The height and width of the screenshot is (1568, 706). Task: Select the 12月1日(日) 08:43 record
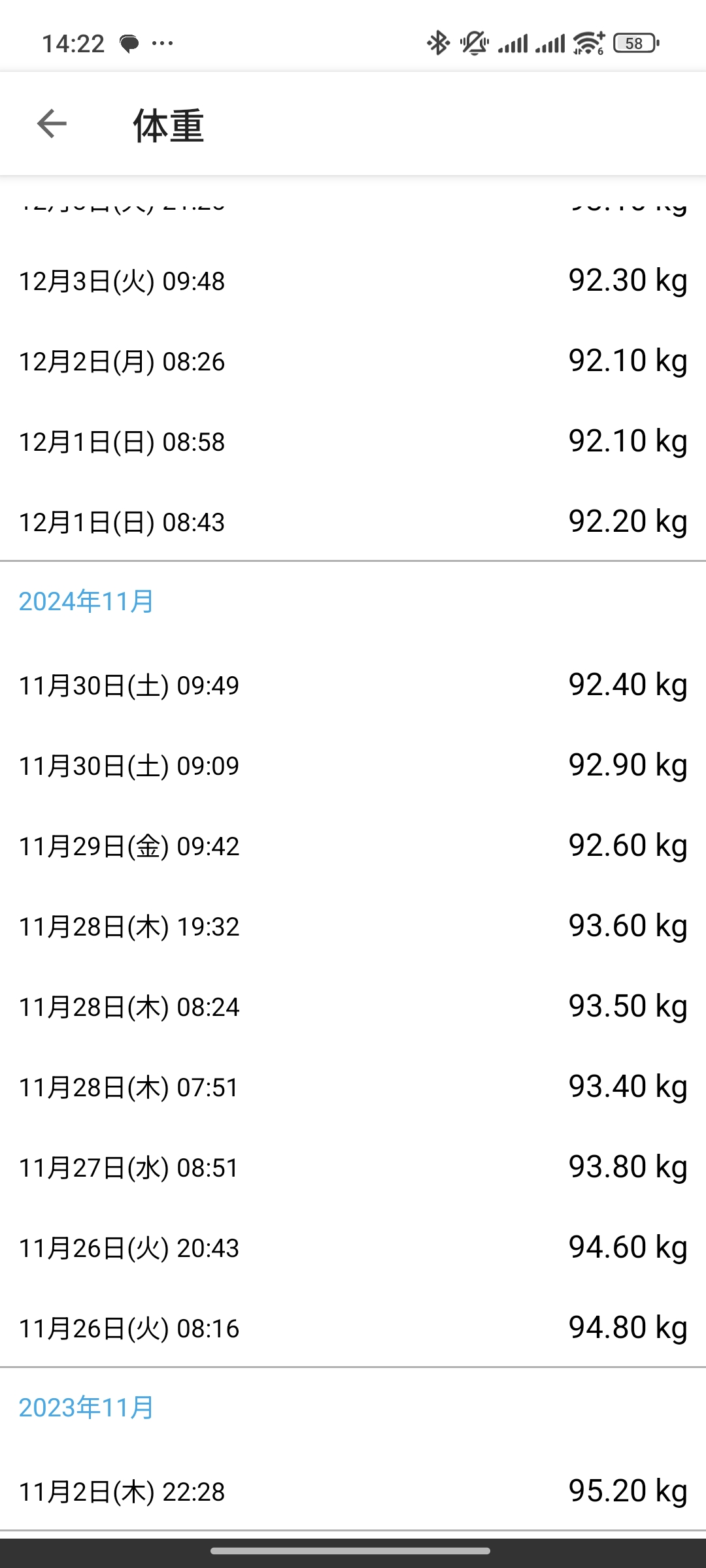pos(353,523)
